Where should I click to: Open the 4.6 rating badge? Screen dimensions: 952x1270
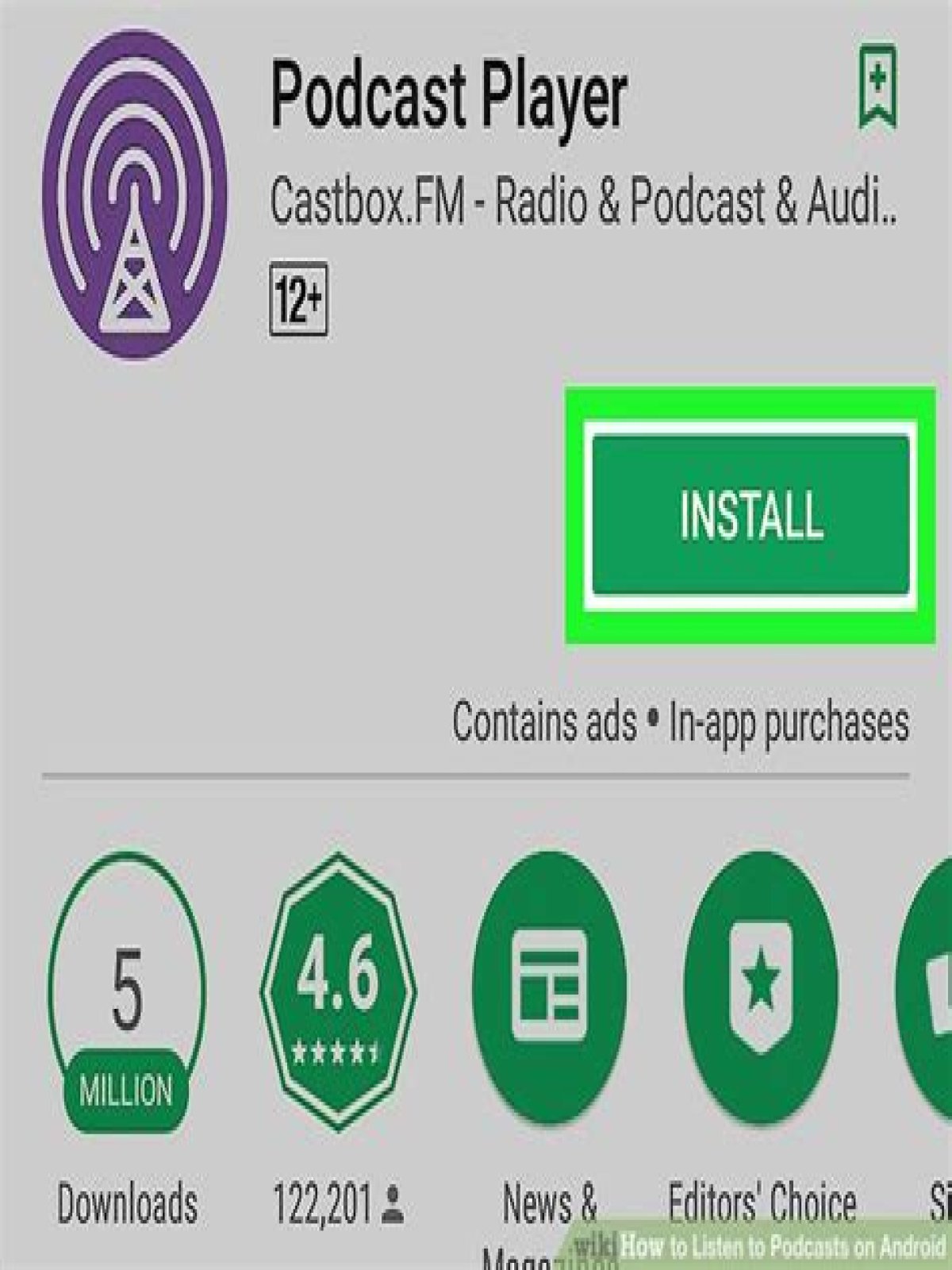coord(338,992)
